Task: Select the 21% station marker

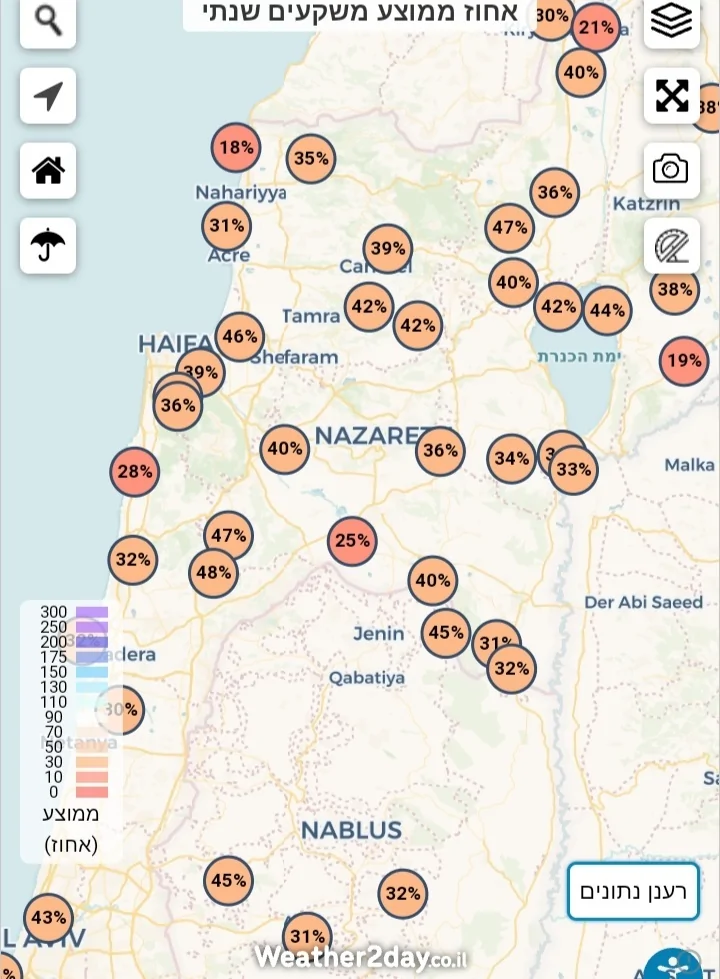Action: (x=596, y=27)
